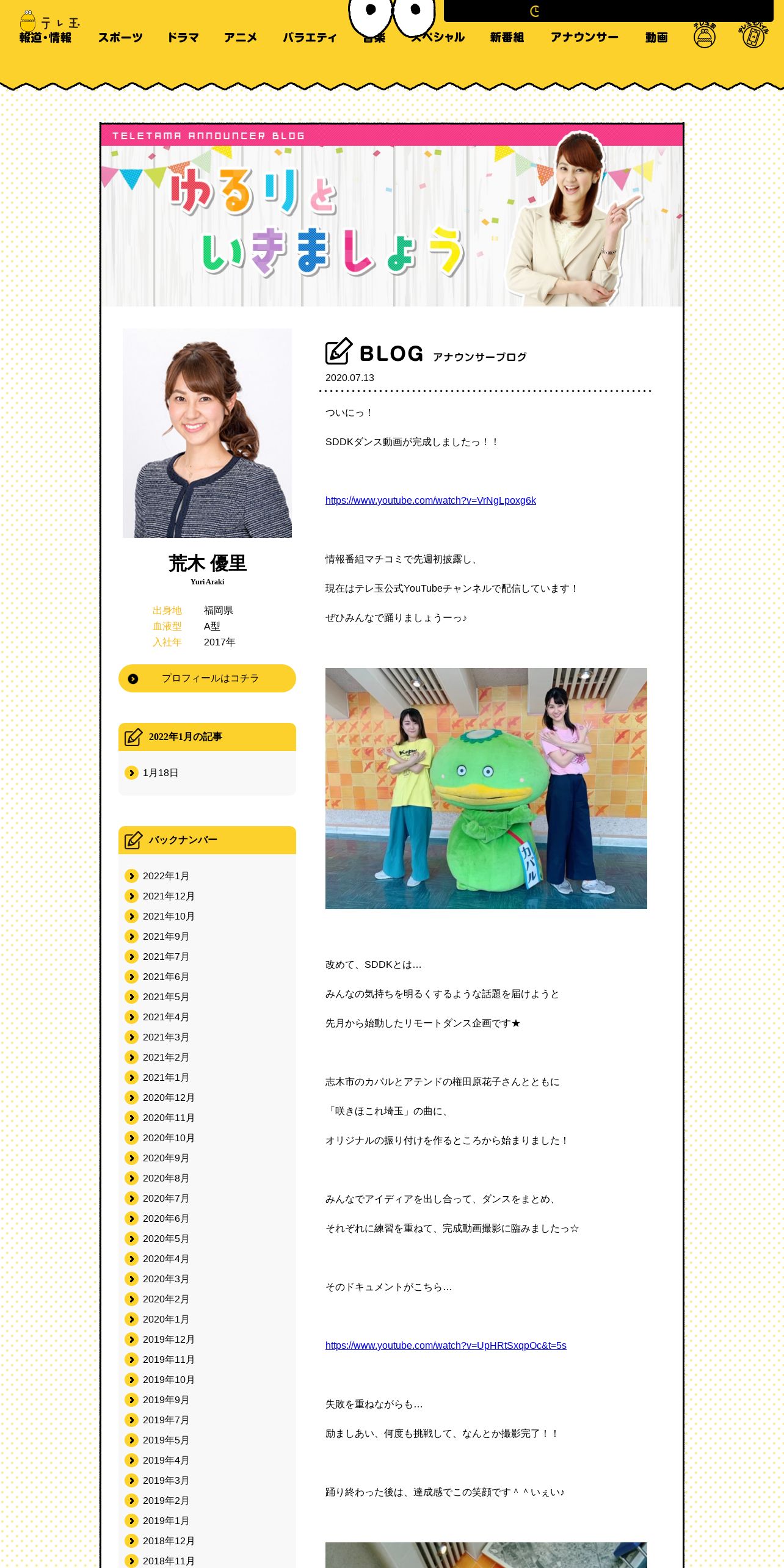Image resolution: width=784 pixels, height=1568 pixels.
Task: Open back number 2019年12月
Action: tap(169, 1340)
